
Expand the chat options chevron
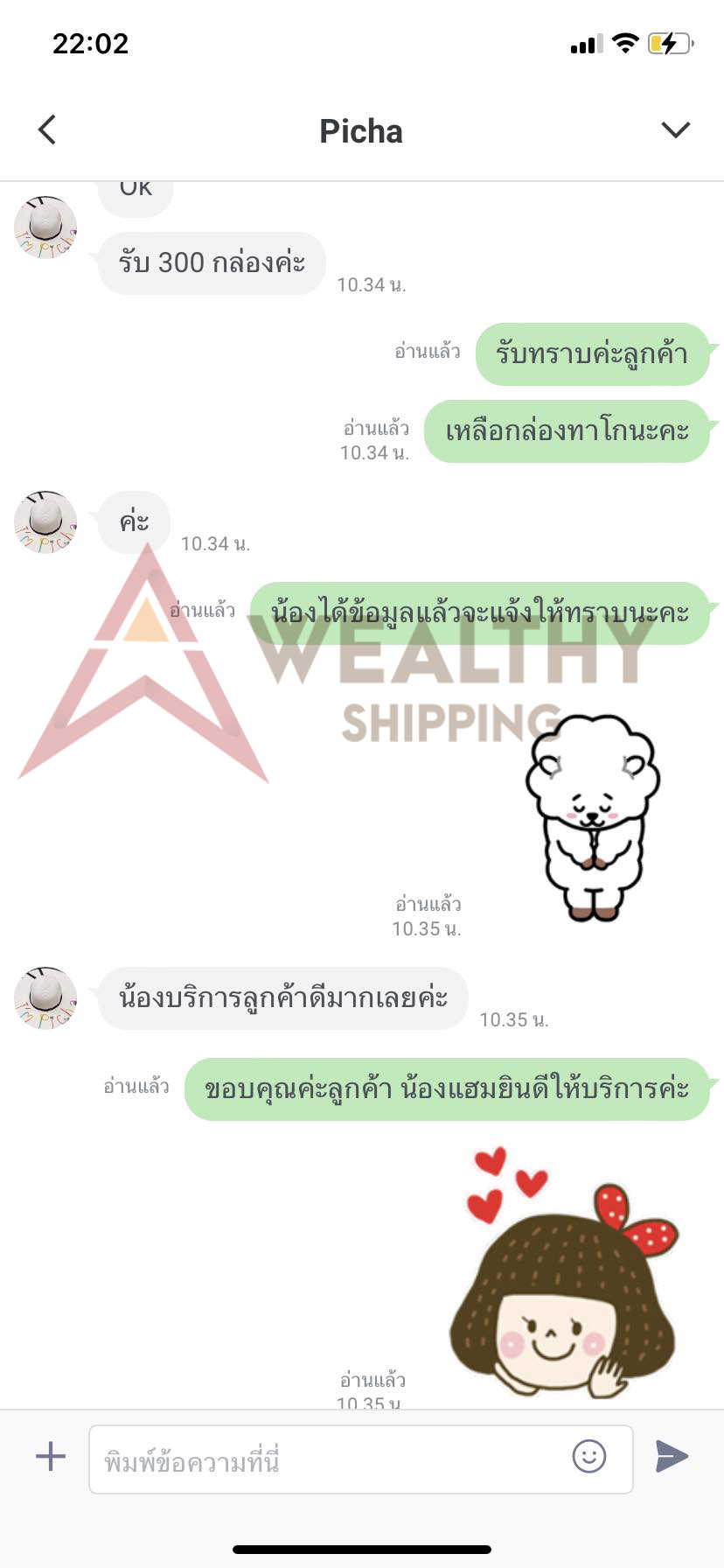tap(675, 130)
